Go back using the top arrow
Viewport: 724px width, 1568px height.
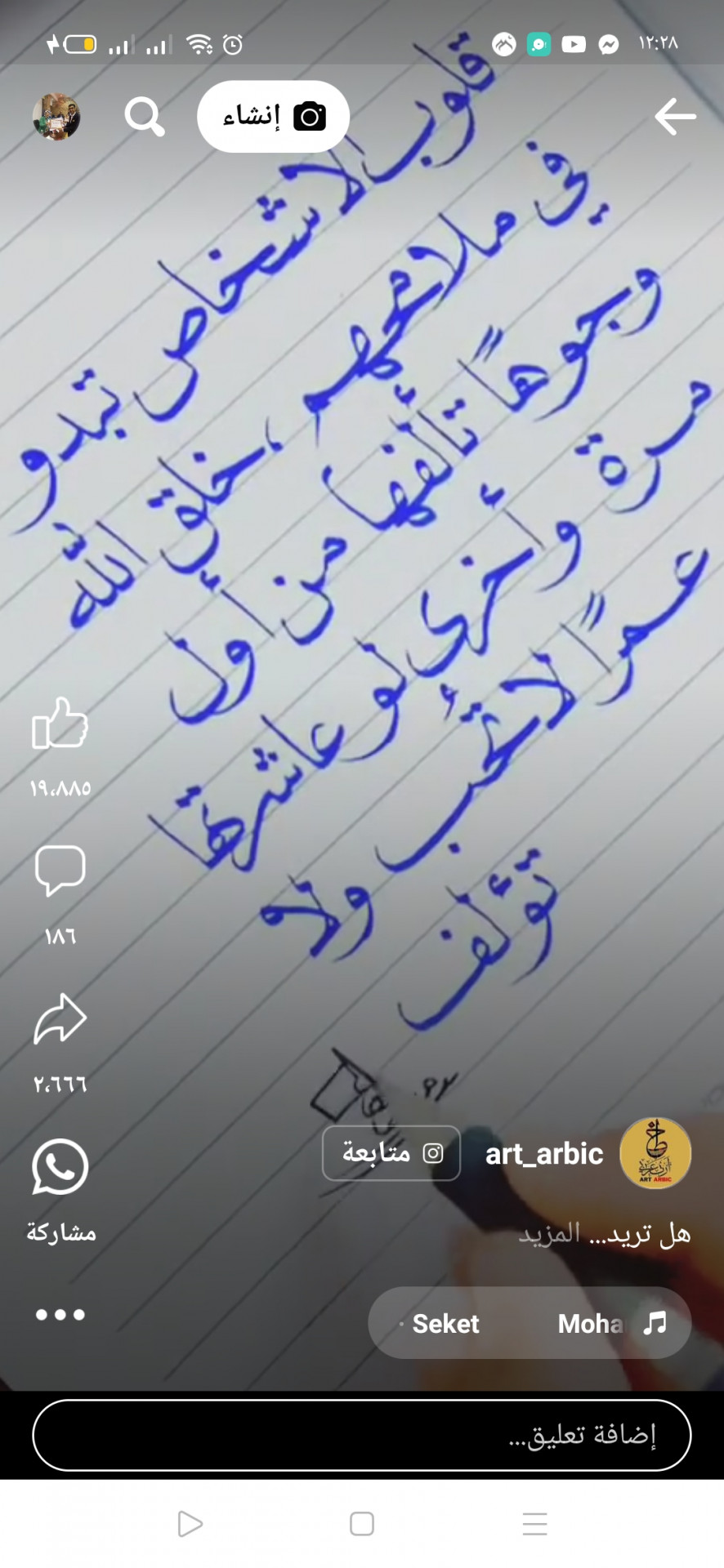675,116
